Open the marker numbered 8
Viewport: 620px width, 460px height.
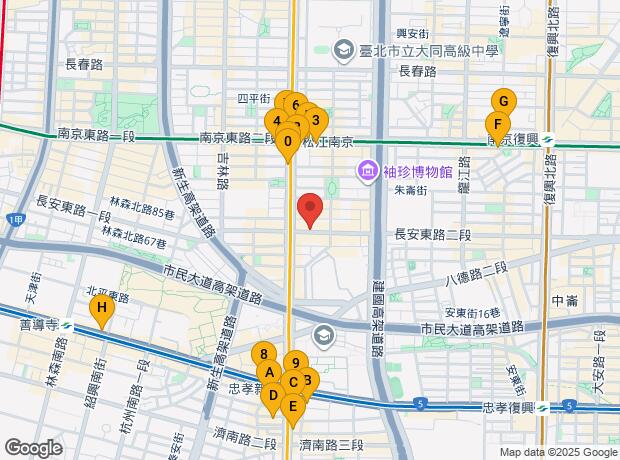[263, 353]
